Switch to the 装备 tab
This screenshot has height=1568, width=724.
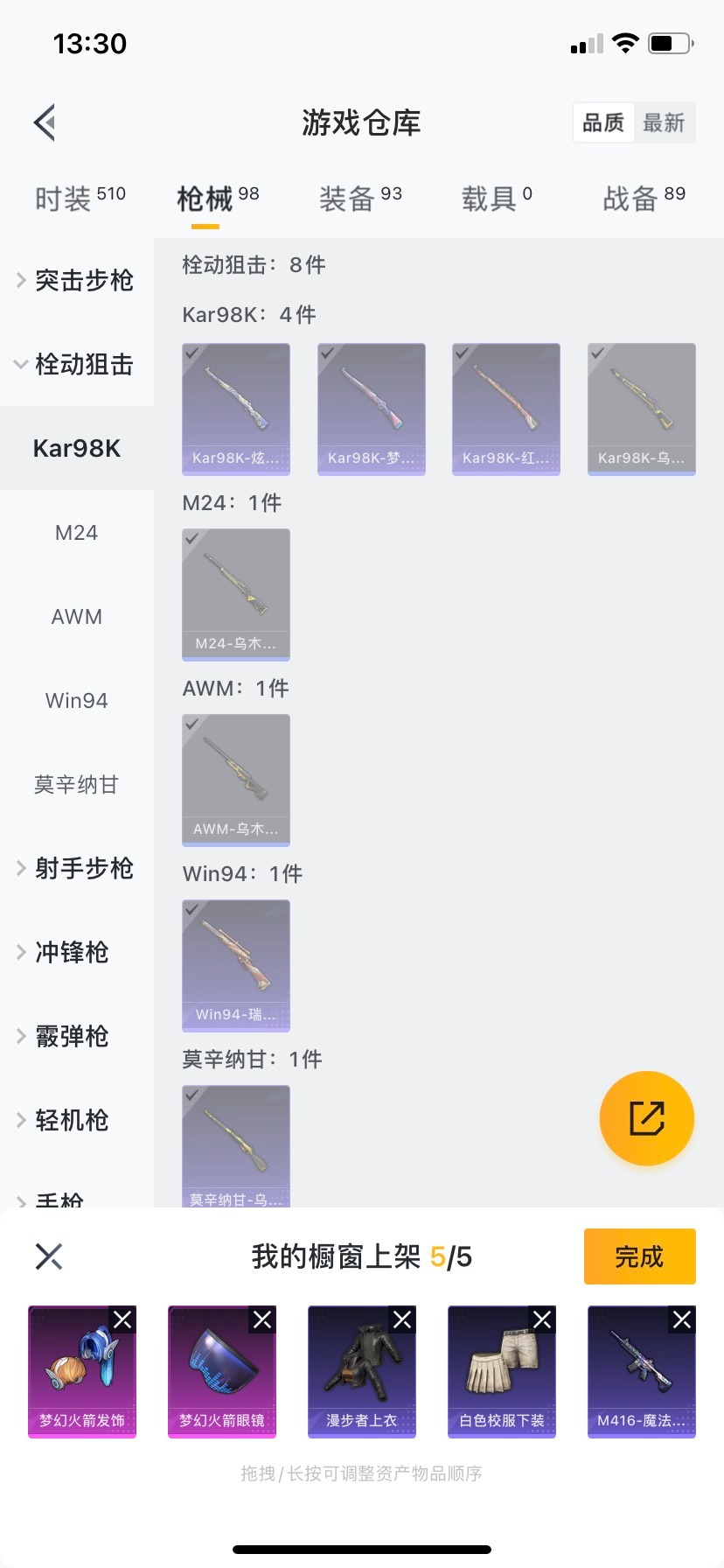click(x=359, y=199)
